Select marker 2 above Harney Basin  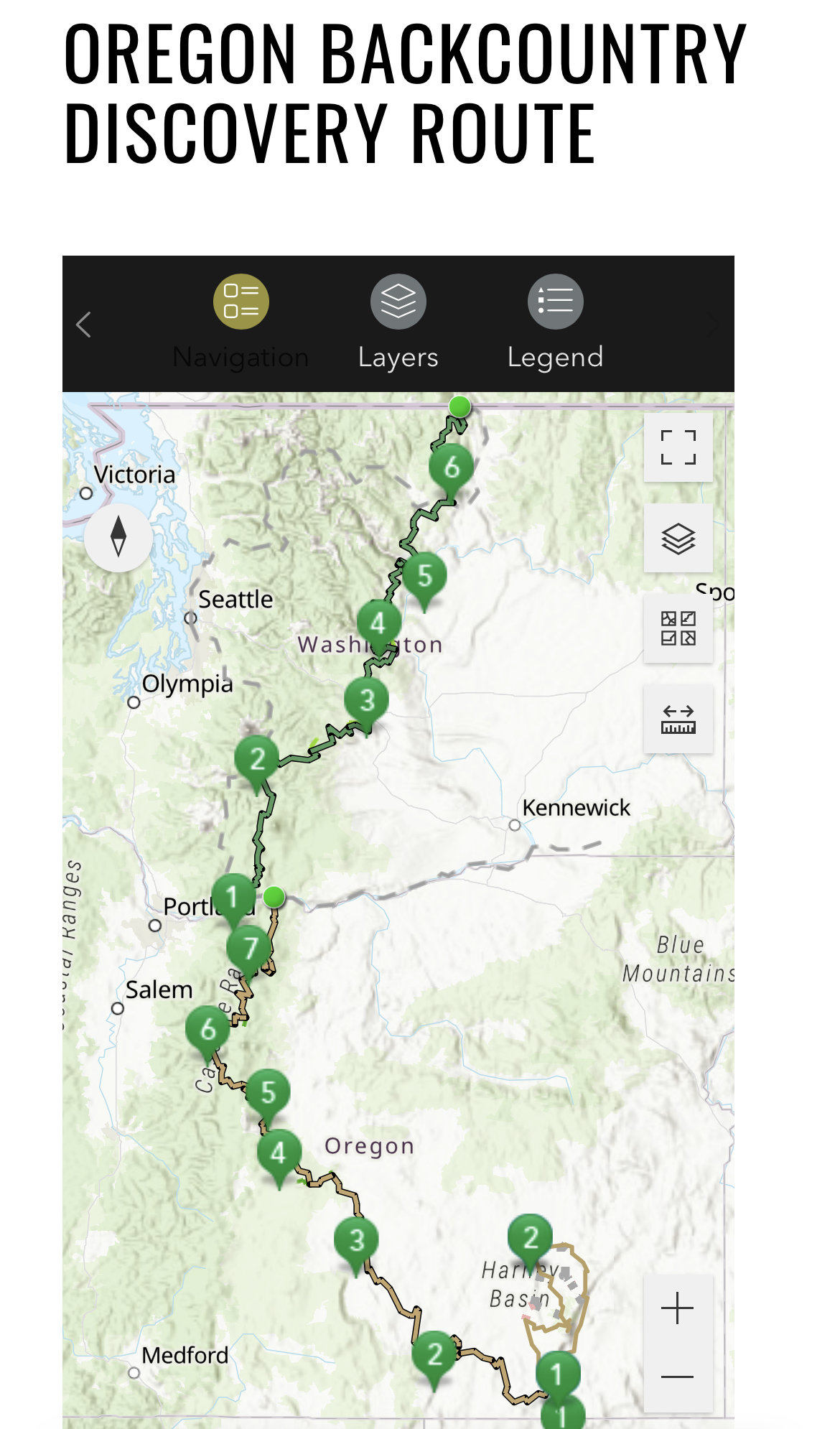pos(530,1237)
